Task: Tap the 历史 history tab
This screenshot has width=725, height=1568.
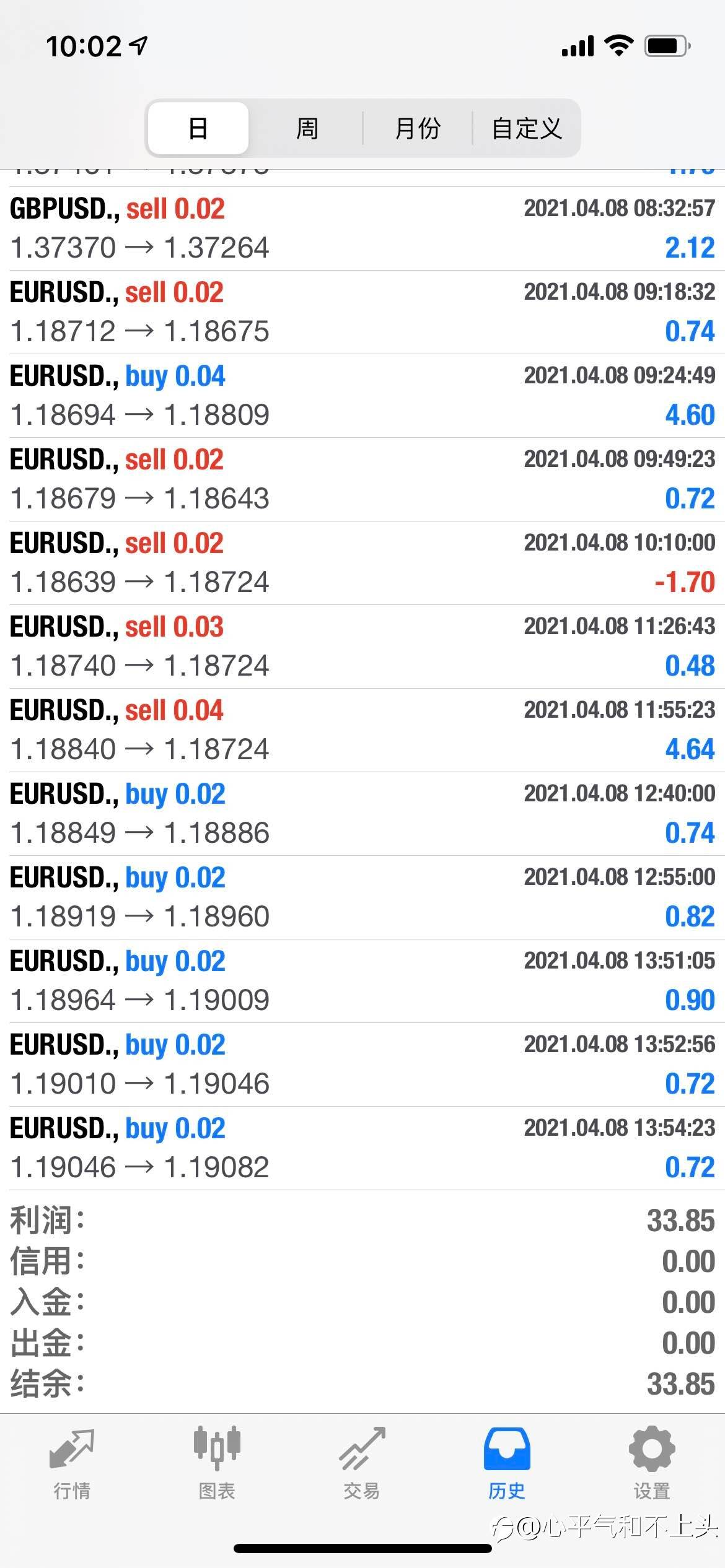Action: 507,1463
